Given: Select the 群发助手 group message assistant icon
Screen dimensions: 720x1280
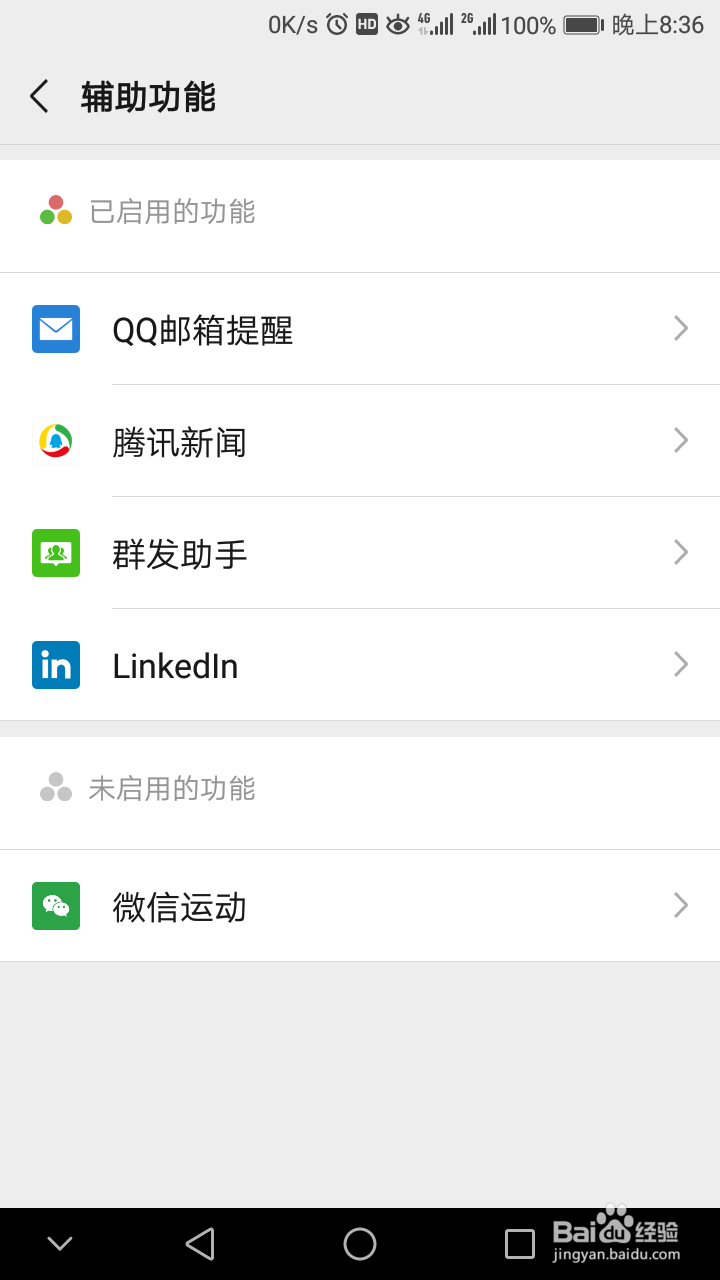Looking at the screenshot, I should 55,553.
